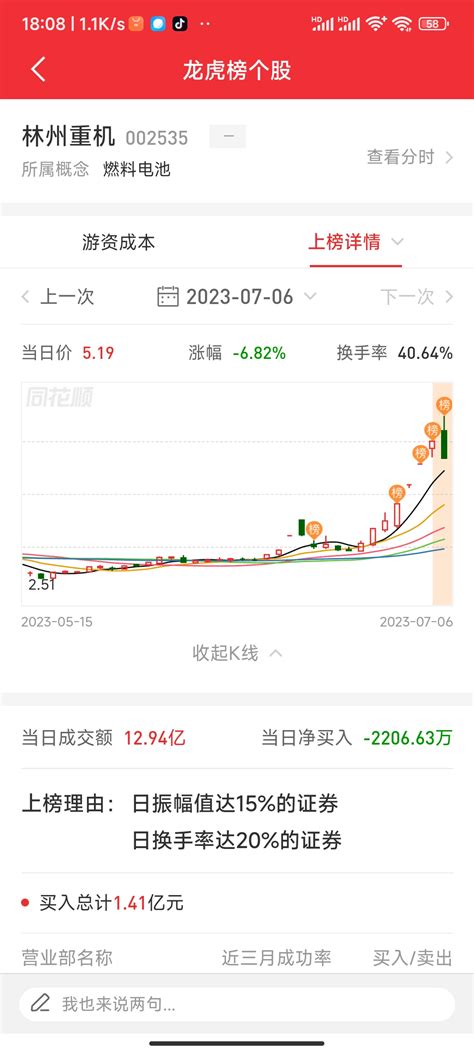This screenshot has height=1053, width=474.
Task: Open 查看分时 intraday view
Action: click(410, 157)
